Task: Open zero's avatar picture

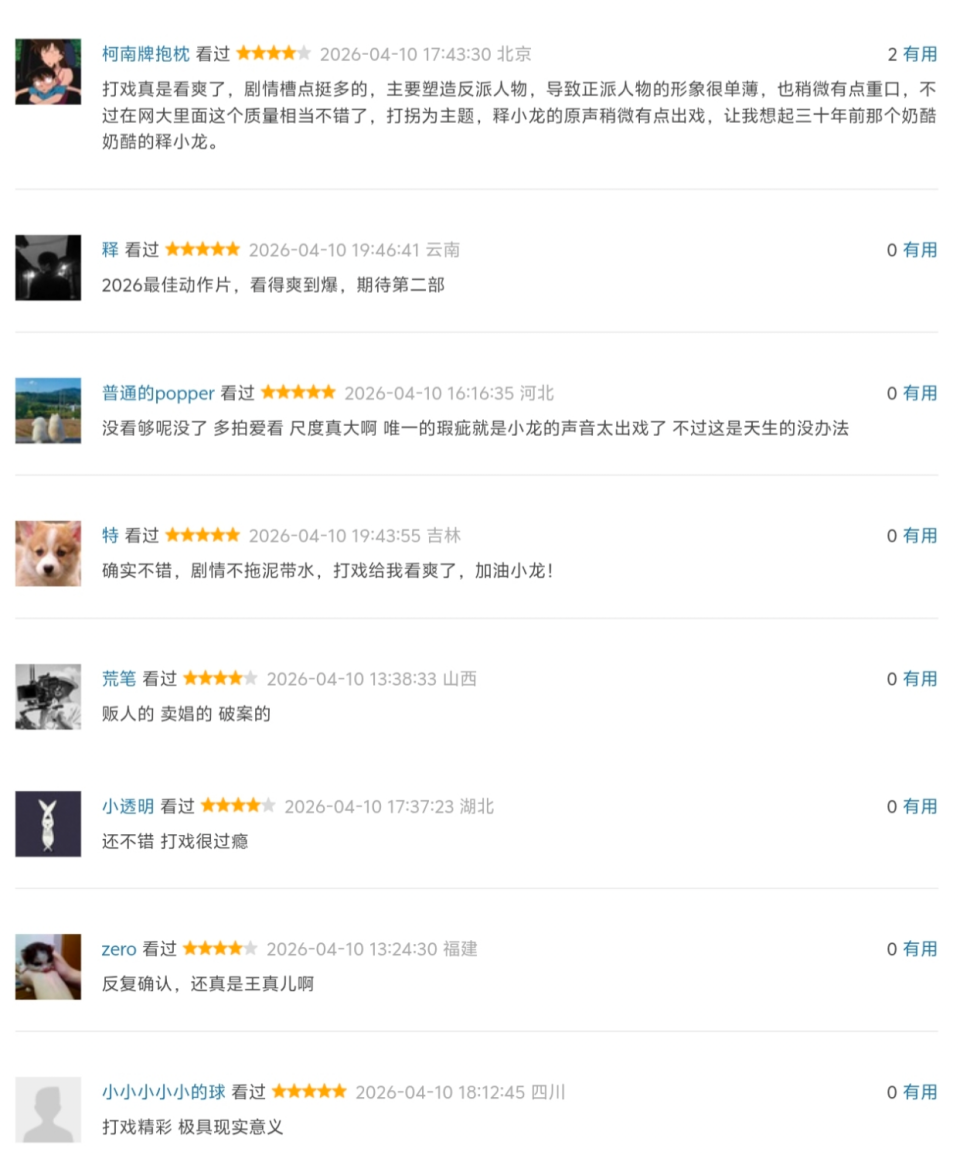Action: tap(48, 965)
